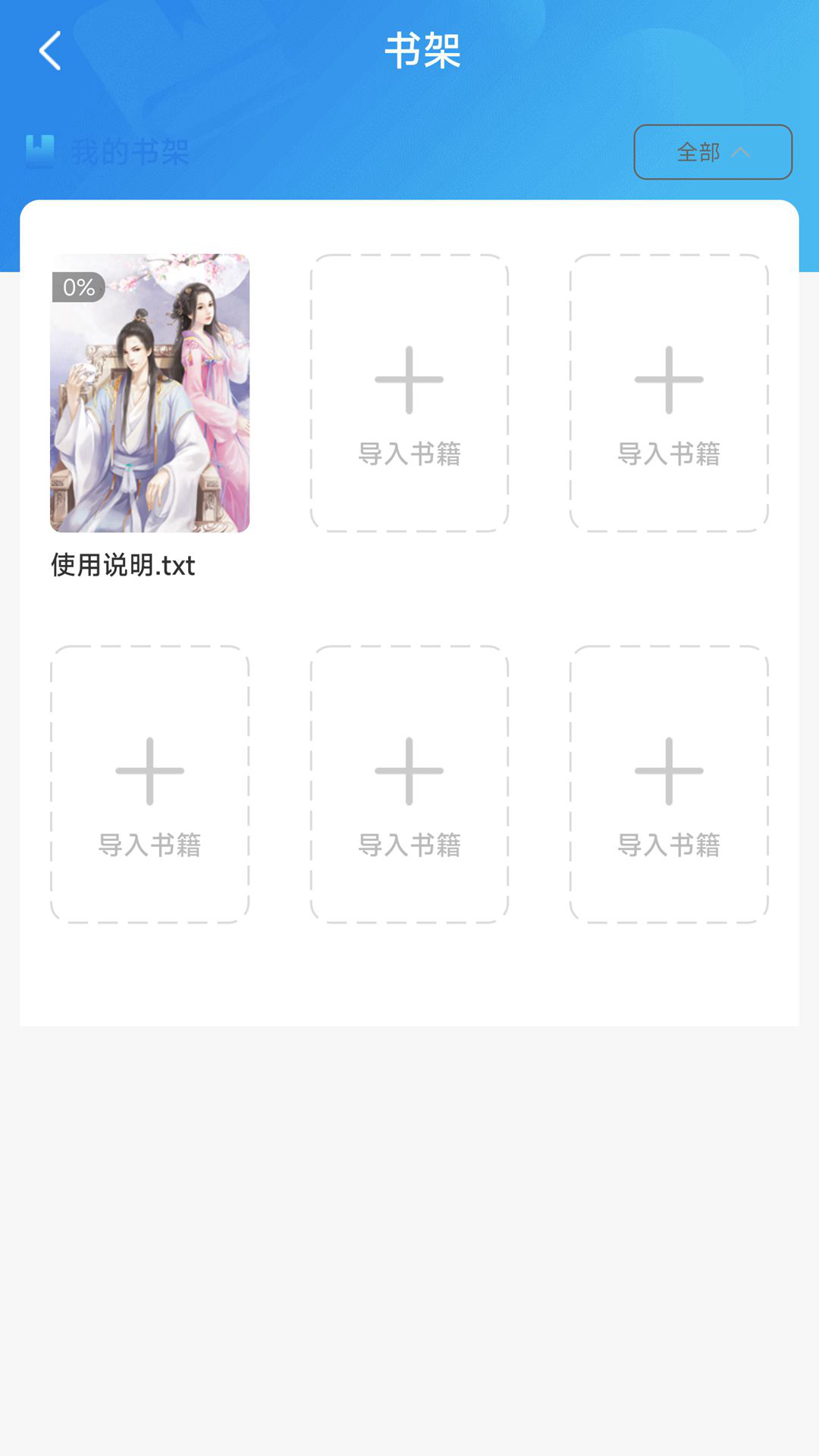Click the bookshelf icon beside 我的书架
The image size is (819, 1456).
pos(39,151)
